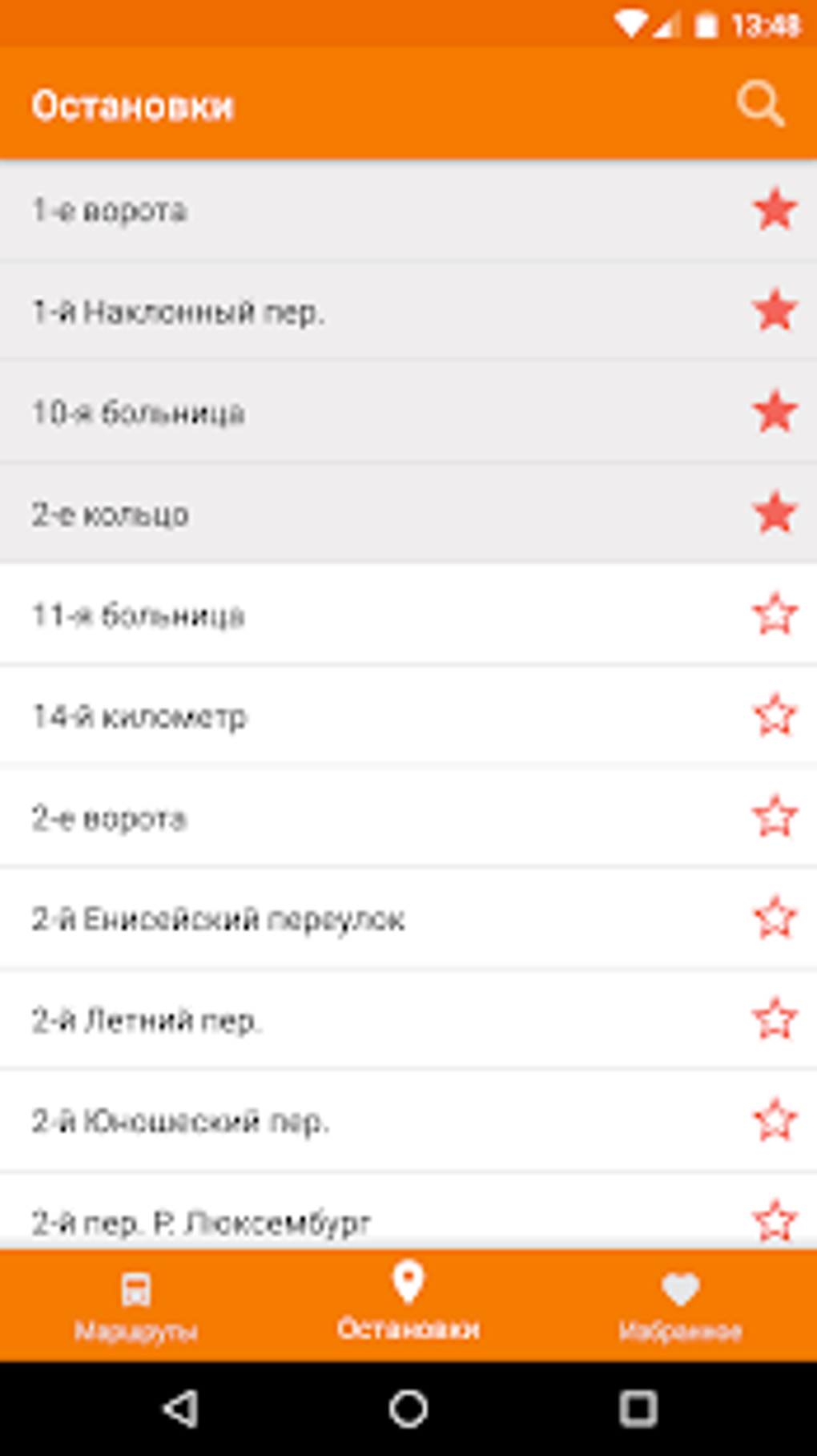Tap the system home button
Screen dimensions: 817x1456
click(408, 1408)
